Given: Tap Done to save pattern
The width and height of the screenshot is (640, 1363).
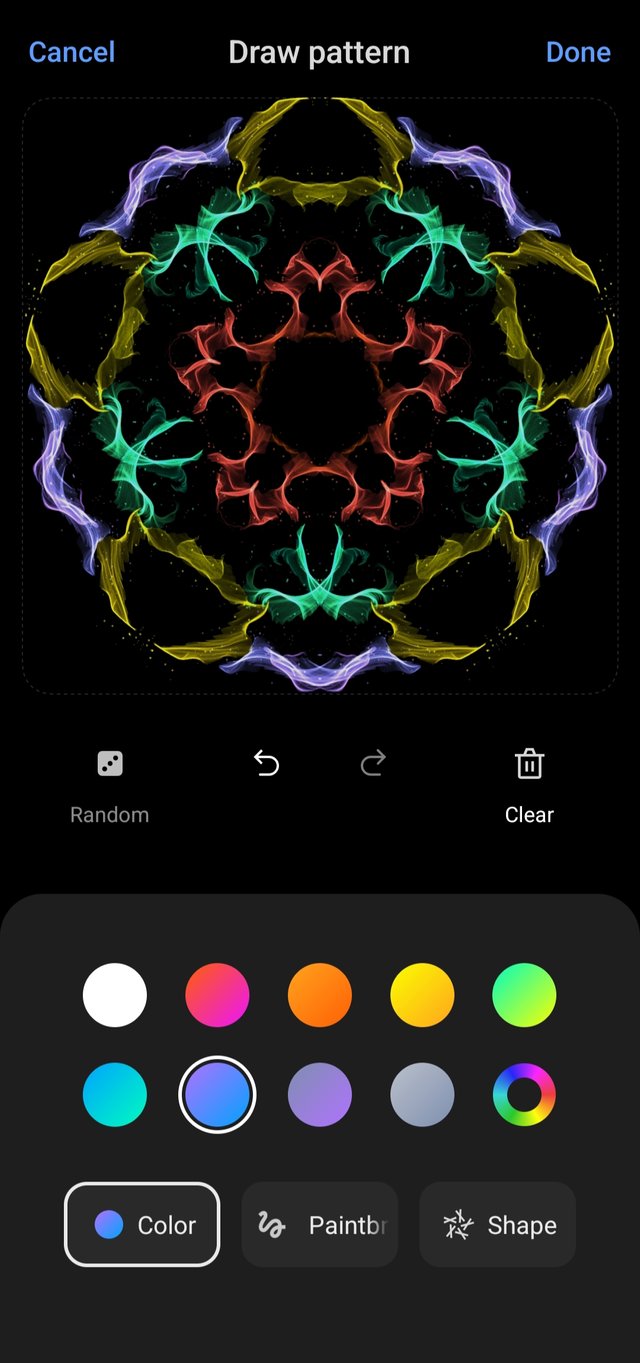Looking at the screenshot, I should [578, 52].
